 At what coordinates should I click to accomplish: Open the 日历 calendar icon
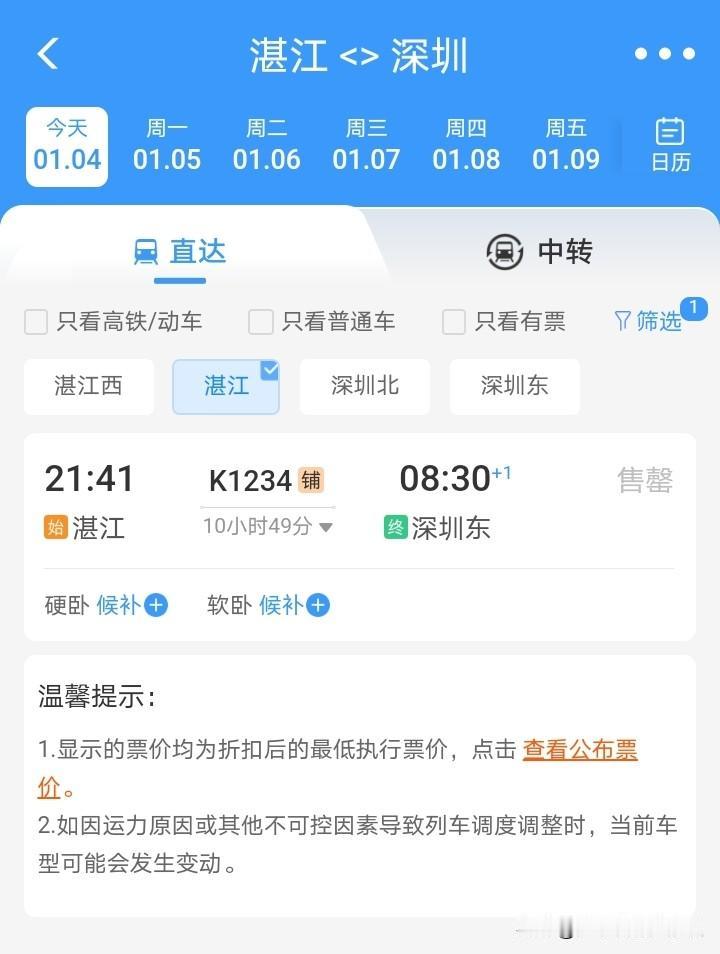(x=668, y=143)
